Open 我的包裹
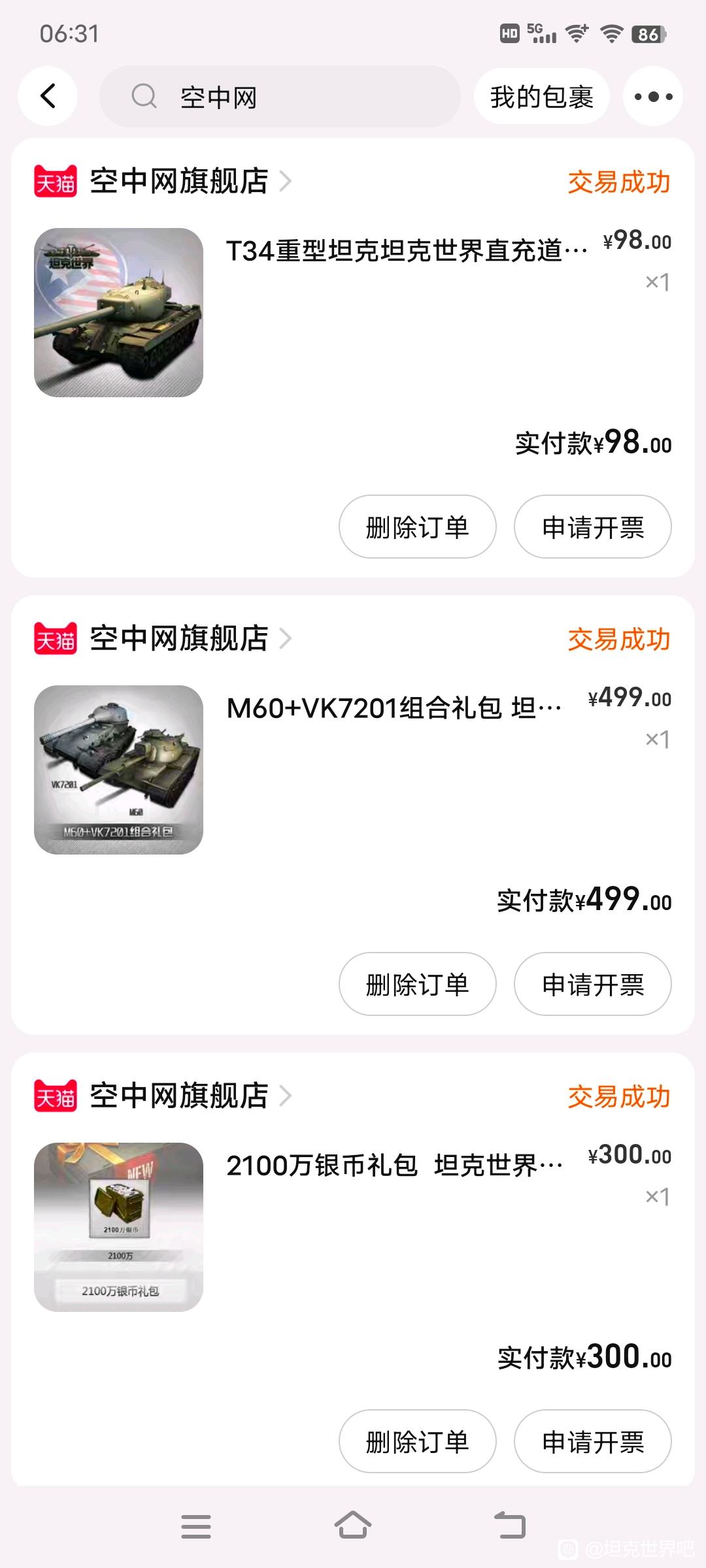The image size is (706, 1568). click(x=542, y=97)
